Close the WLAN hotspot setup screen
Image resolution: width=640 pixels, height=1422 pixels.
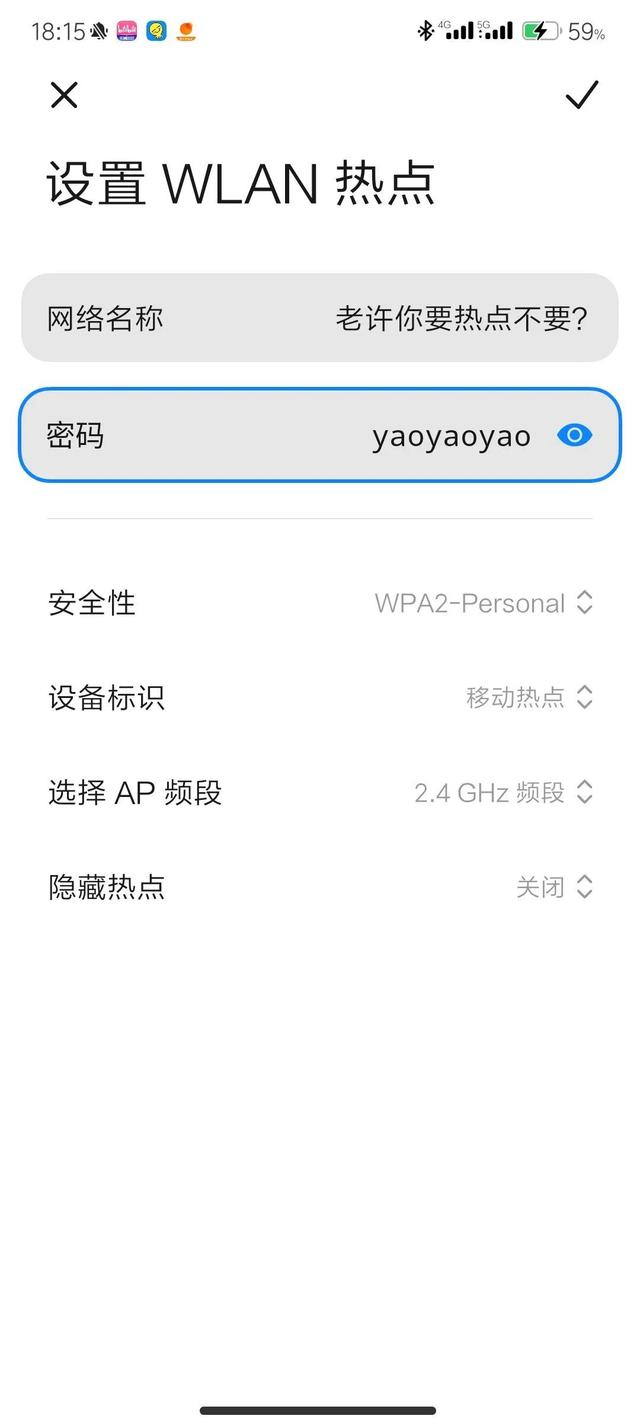[64, 95]
